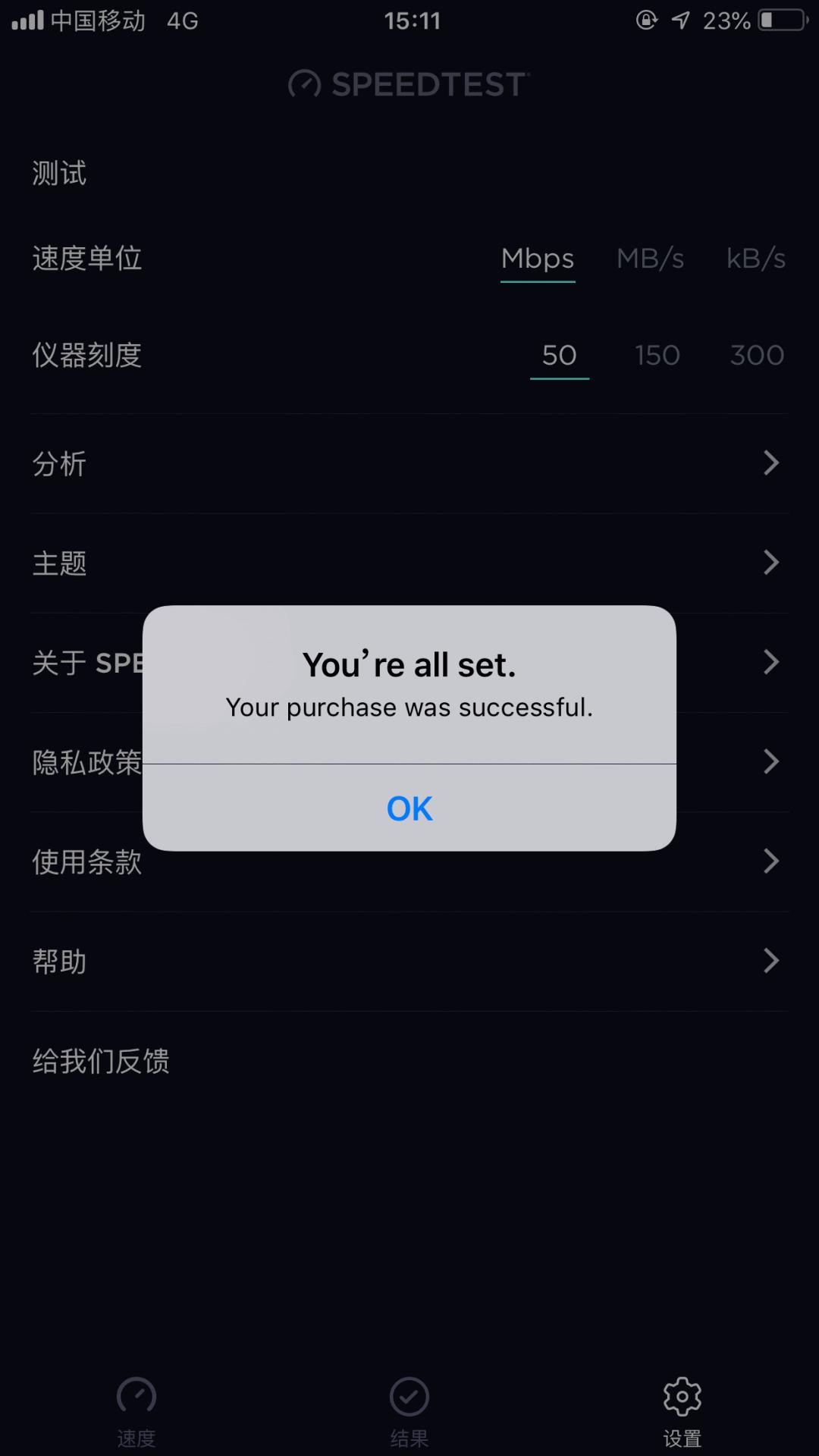Open the 结果 results checkmark icon
This screenshot has height=1456, width=819.
[409, 1395]
